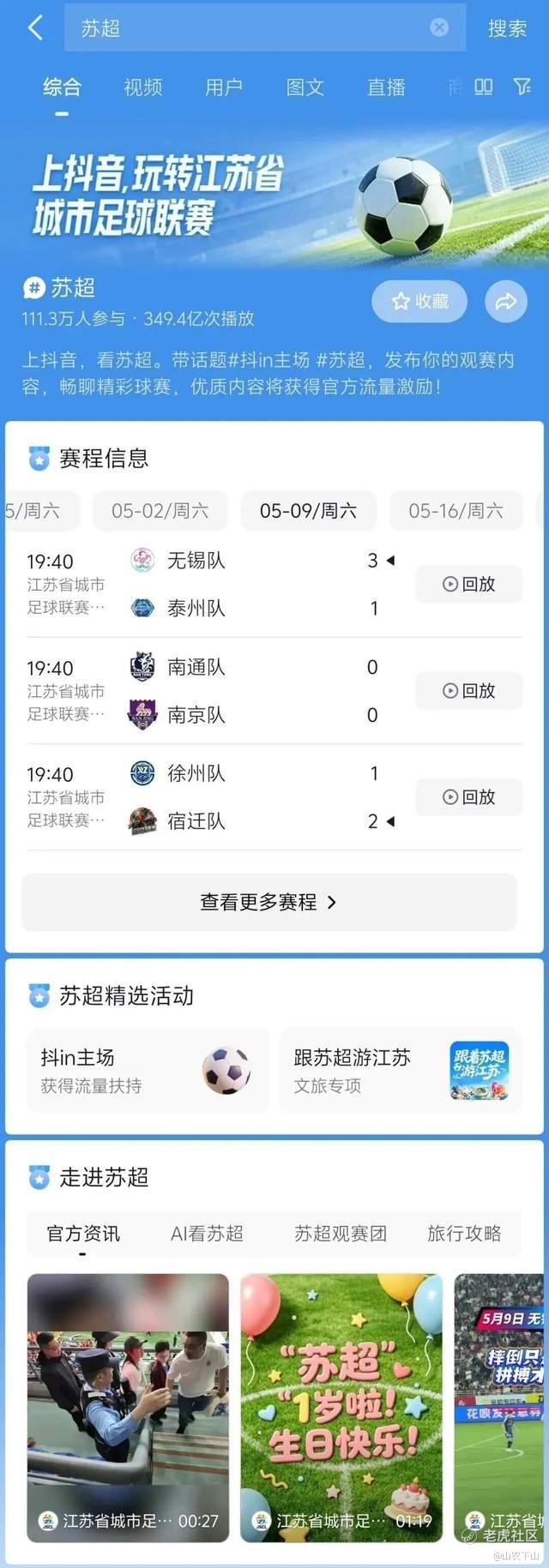Viewport: 549px width, 1568px height.
Task: Watch replay of 无锡队 vs 泰州队
Action: click(x=469, y=584)
